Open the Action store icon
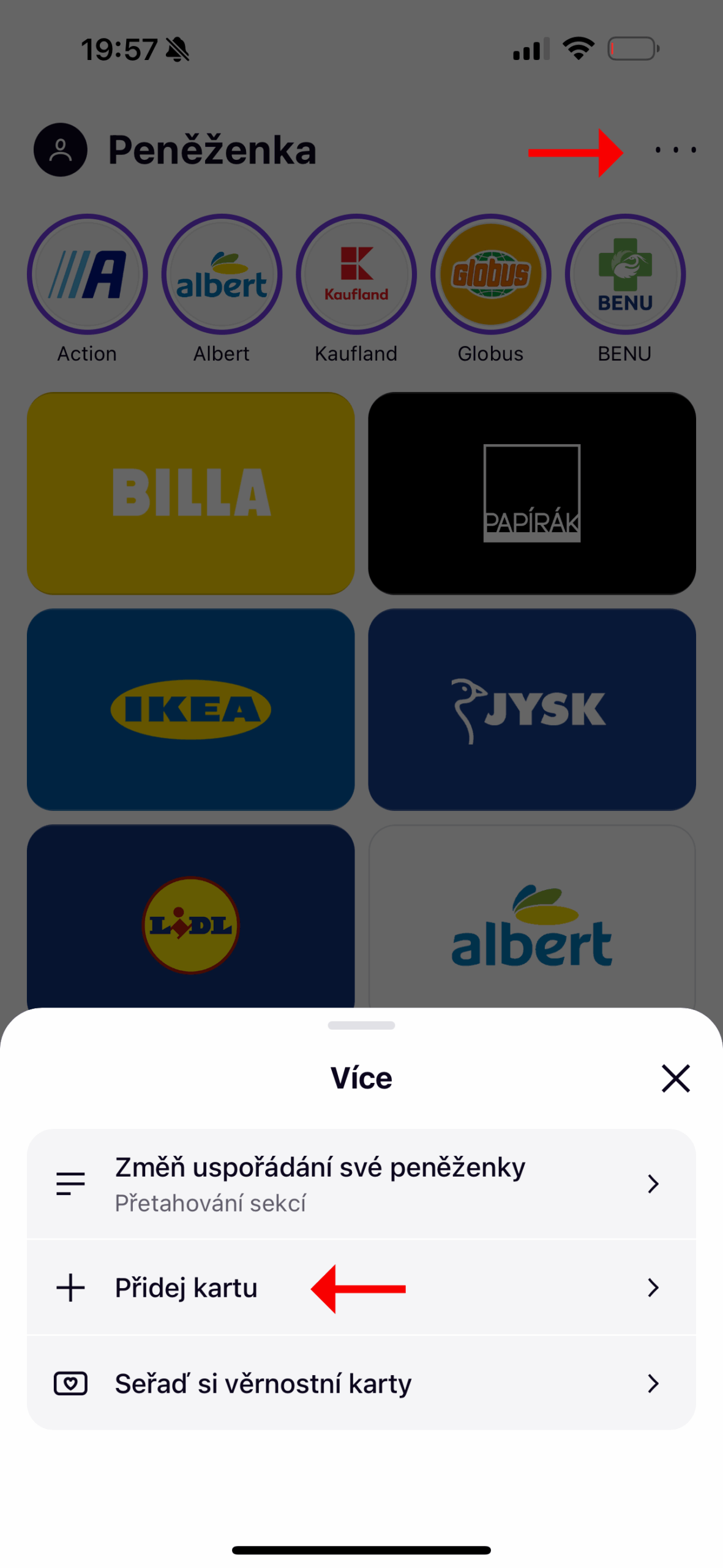The width and height of the screenshot is (723, 1568). point(86,274)
